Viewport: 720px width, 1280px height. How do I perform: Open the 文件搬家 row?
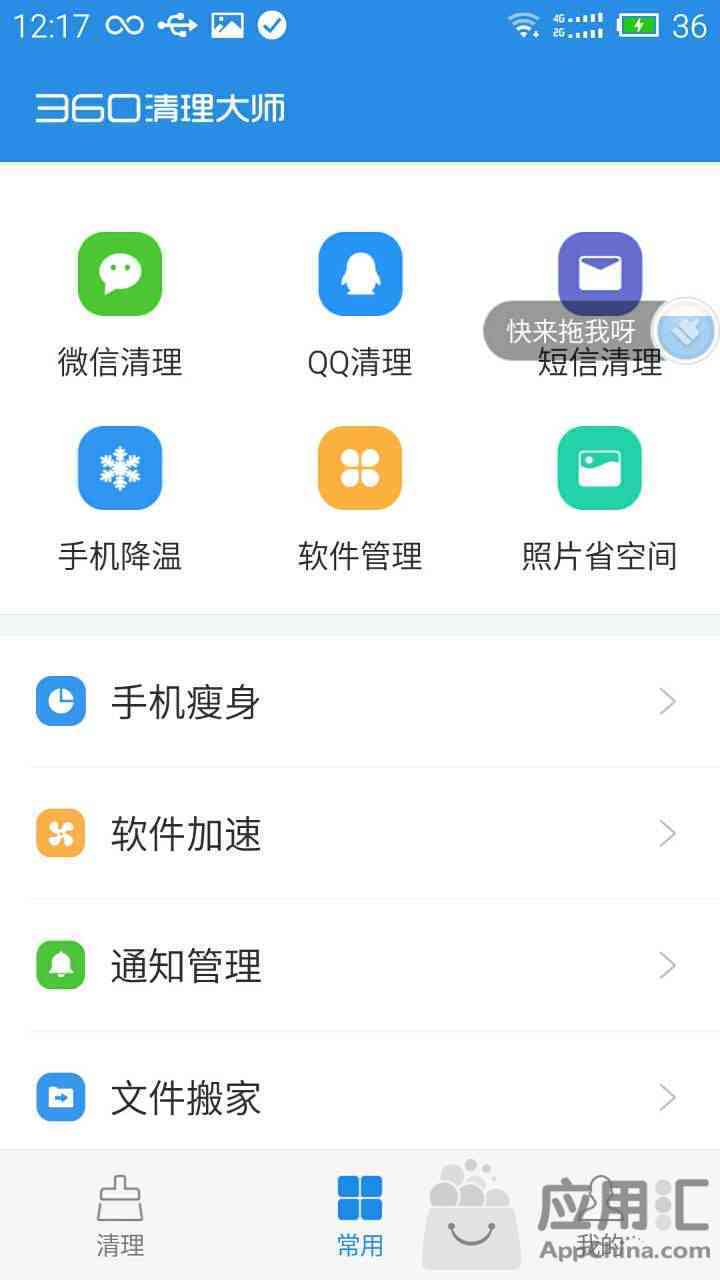[x=360, y=1097]
